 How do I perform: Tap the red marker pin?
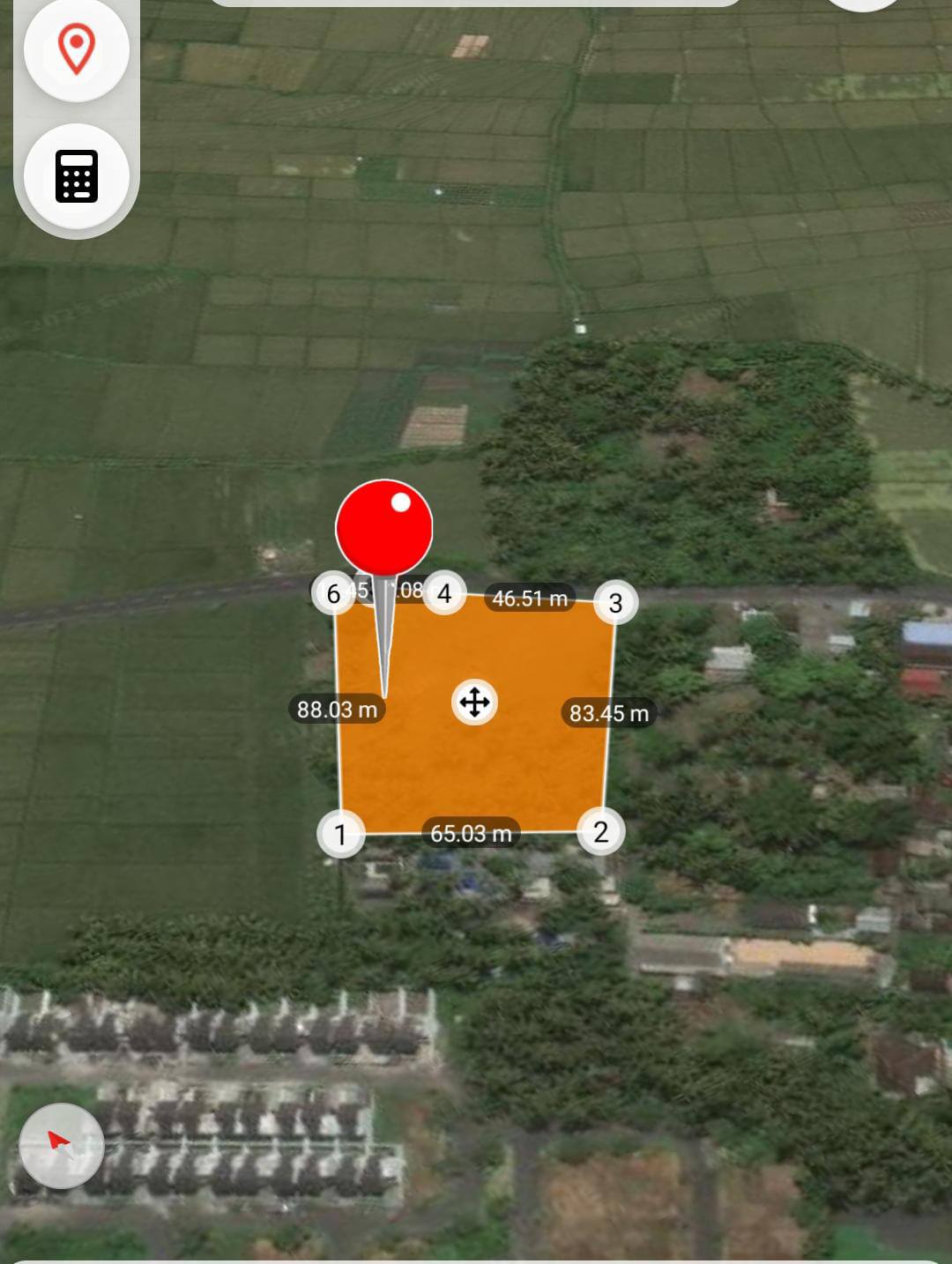tap(384, 527)
